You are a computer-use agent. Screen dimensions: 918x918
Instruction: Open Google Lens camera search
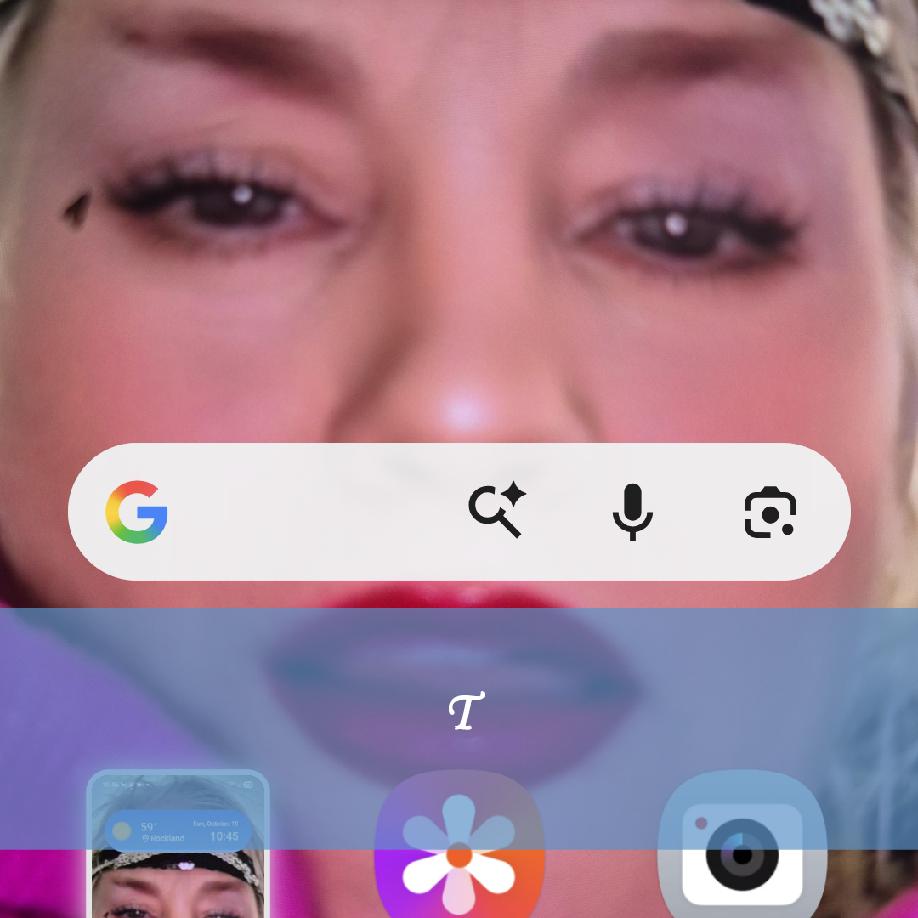pos(770,513)
